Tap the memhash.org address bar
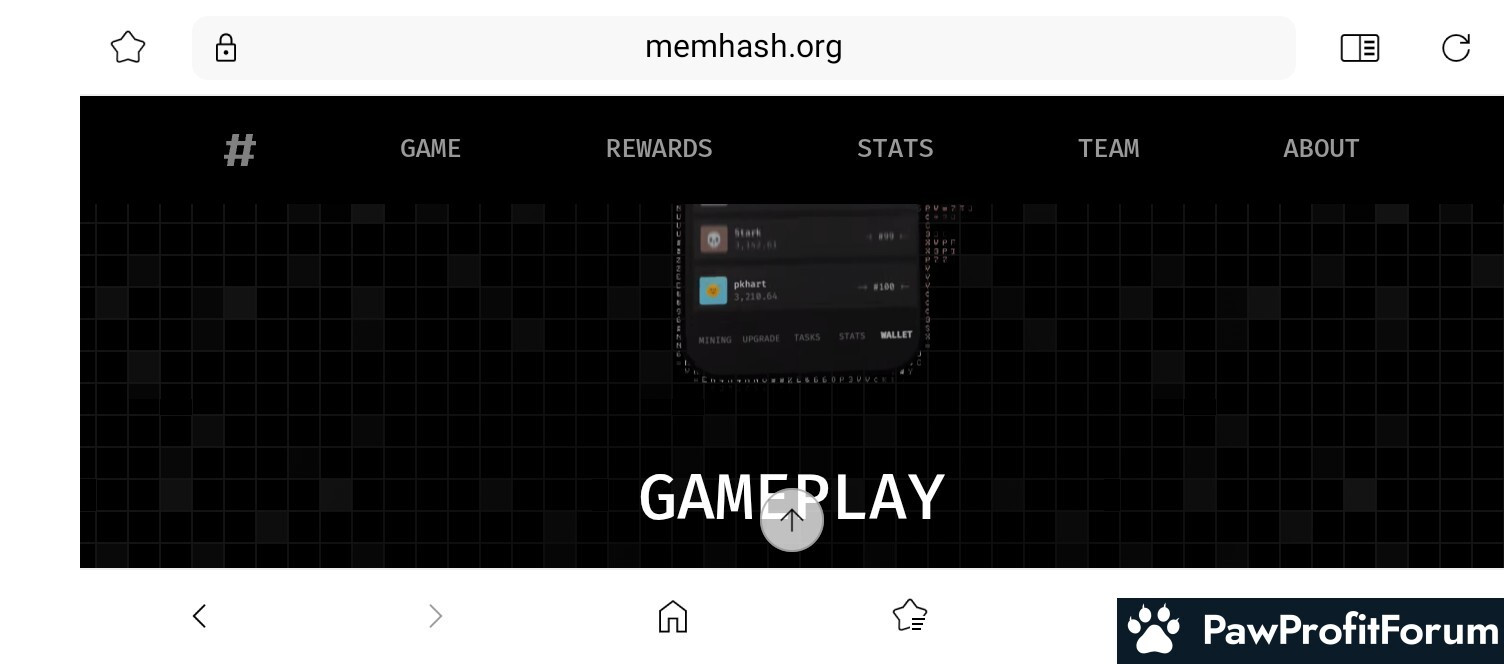 743,47
